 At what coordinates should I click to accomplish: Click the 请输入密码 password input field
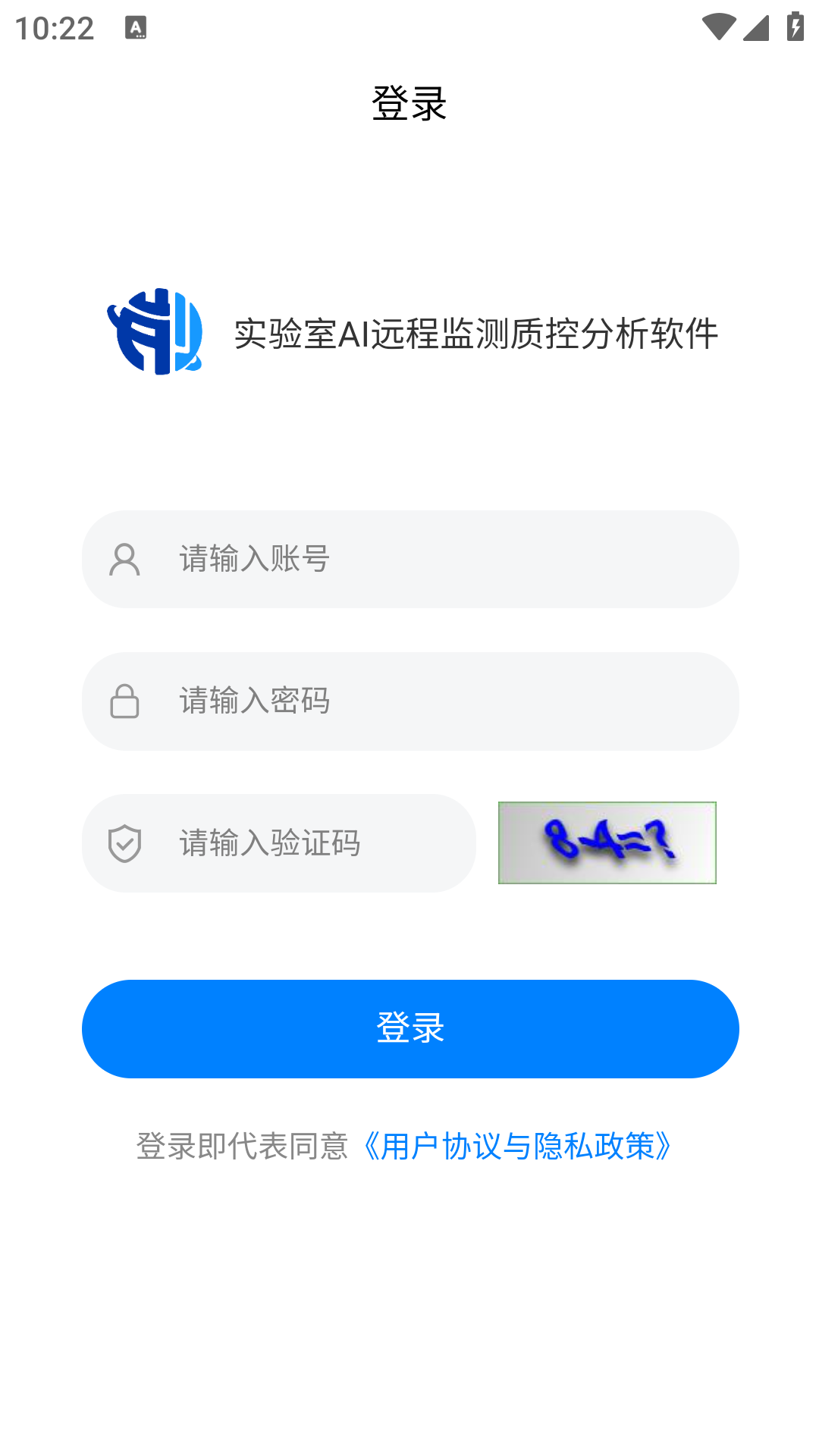[x=409, y=701]
